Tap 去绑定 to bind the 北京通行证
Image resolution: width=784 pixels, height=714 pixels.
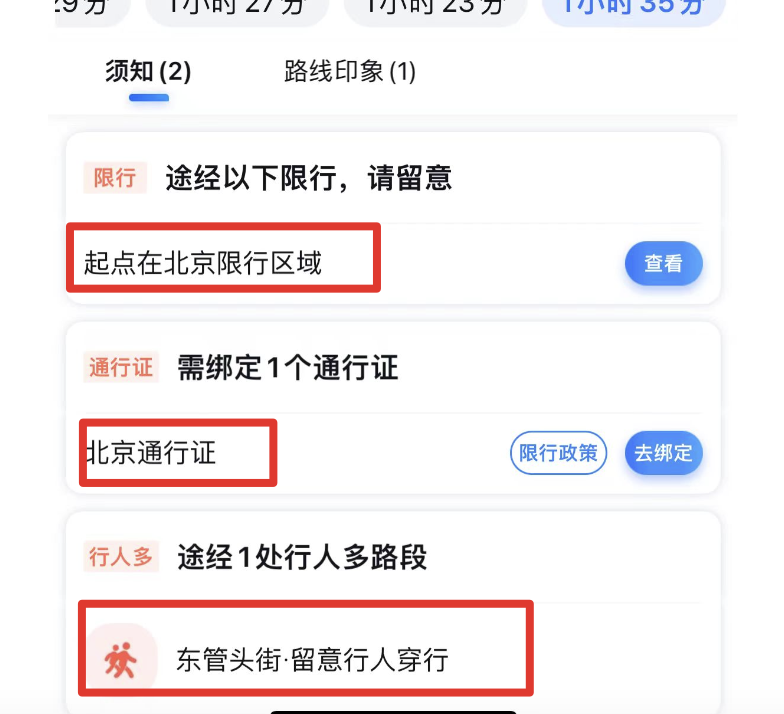[663, 453]
